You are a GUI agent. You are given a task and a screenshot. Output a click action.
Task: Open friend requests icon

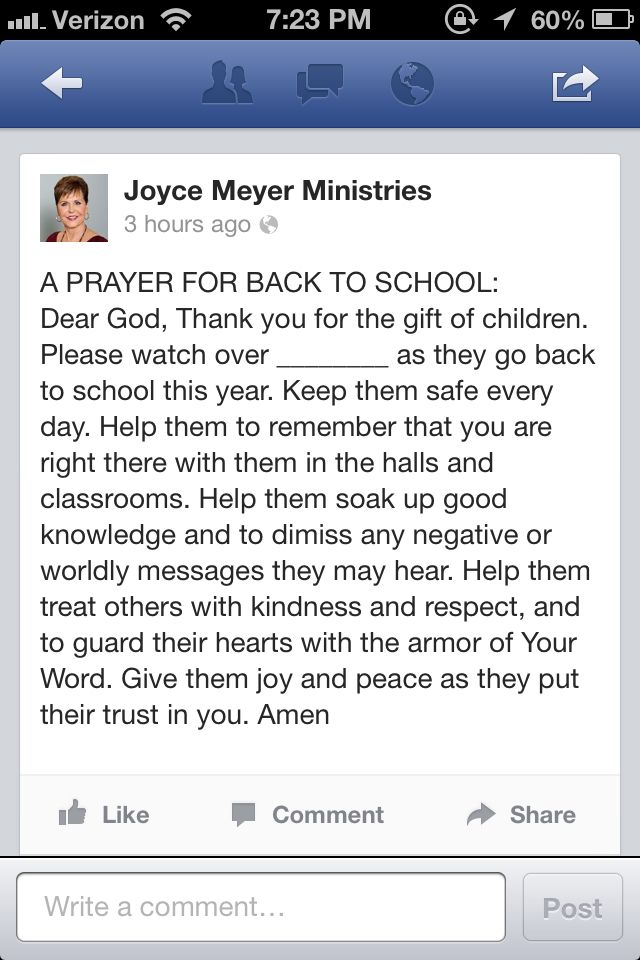tap(227, 84)
